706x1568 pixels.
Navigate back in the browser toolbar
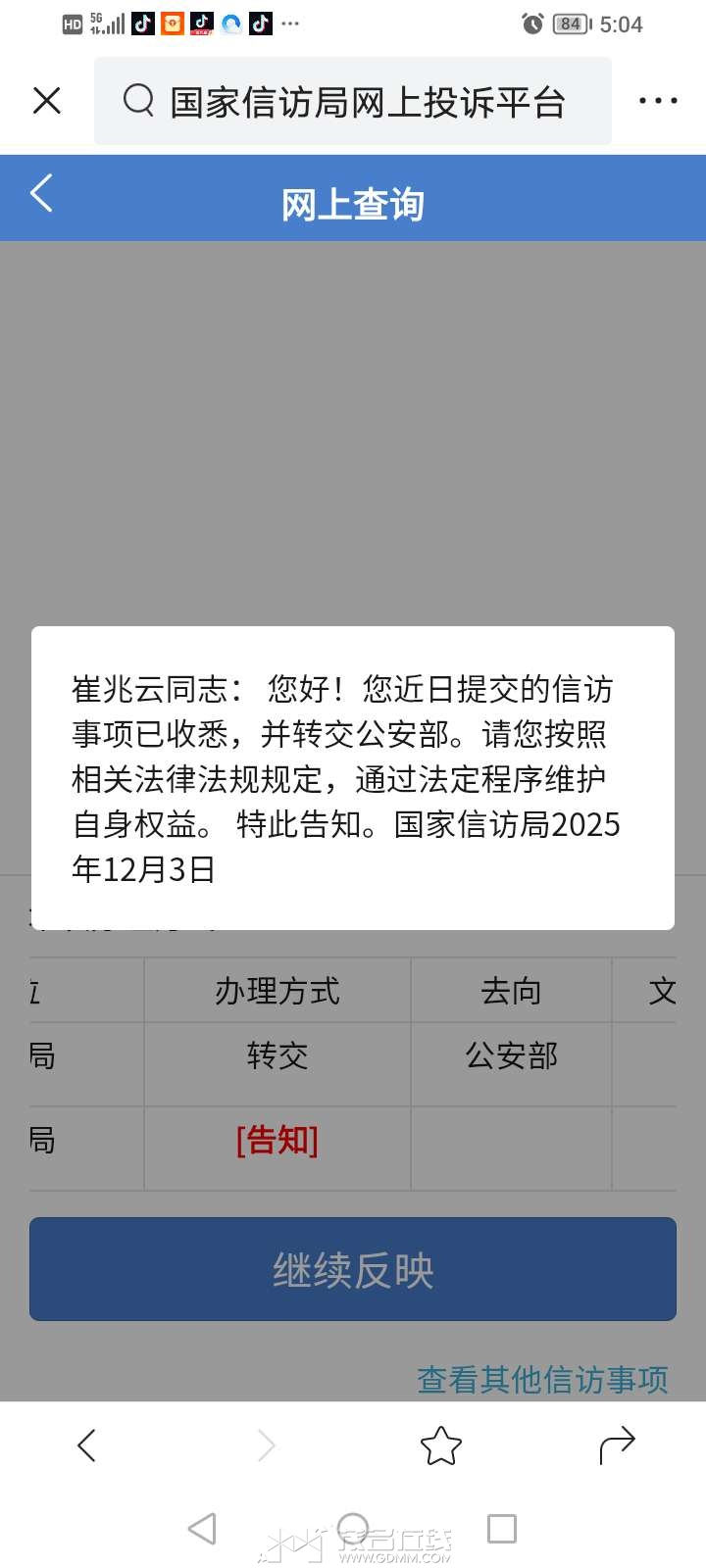click(87, 1445)
